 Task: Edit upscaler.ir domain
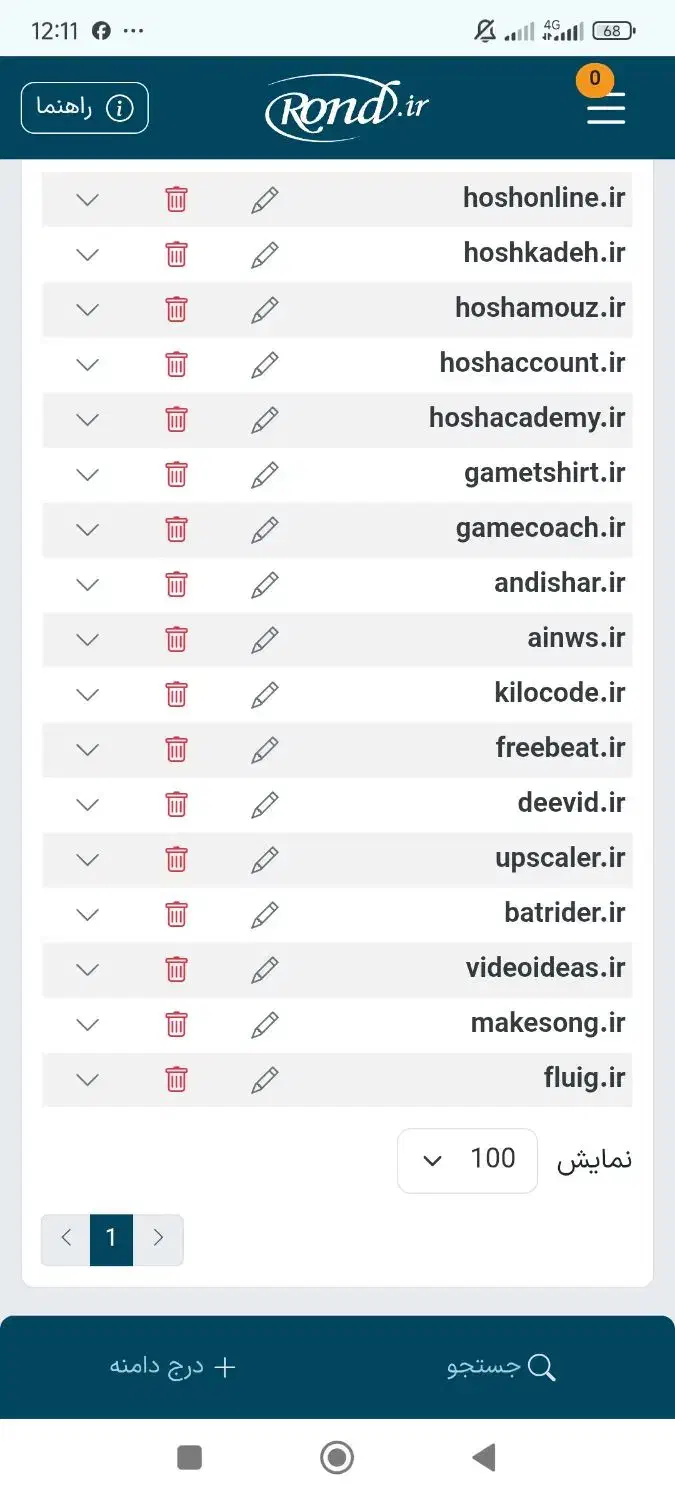click(x=264, y=859)
